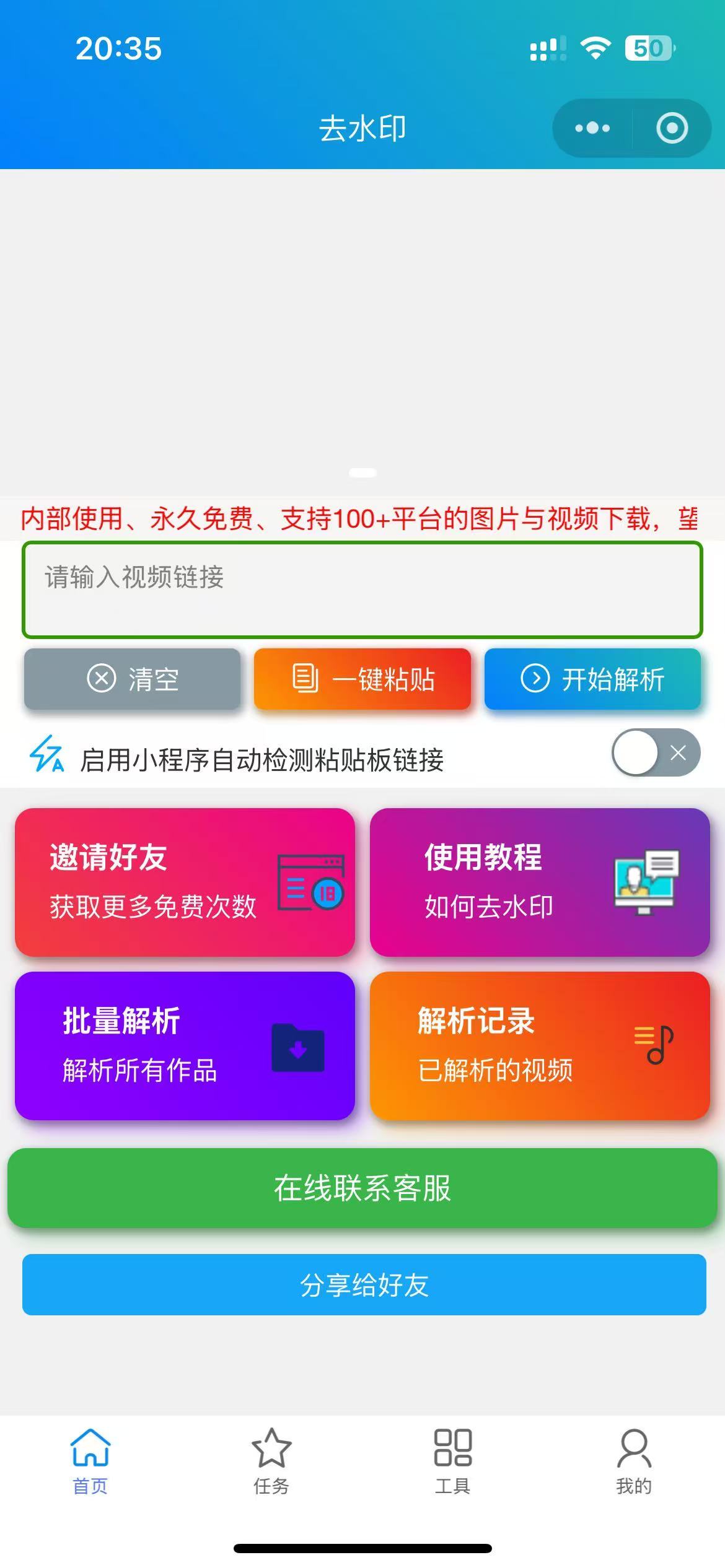Enable automatic clipboard link detection switch
This screenshot has width=725, height=1568.
point(656,752)
